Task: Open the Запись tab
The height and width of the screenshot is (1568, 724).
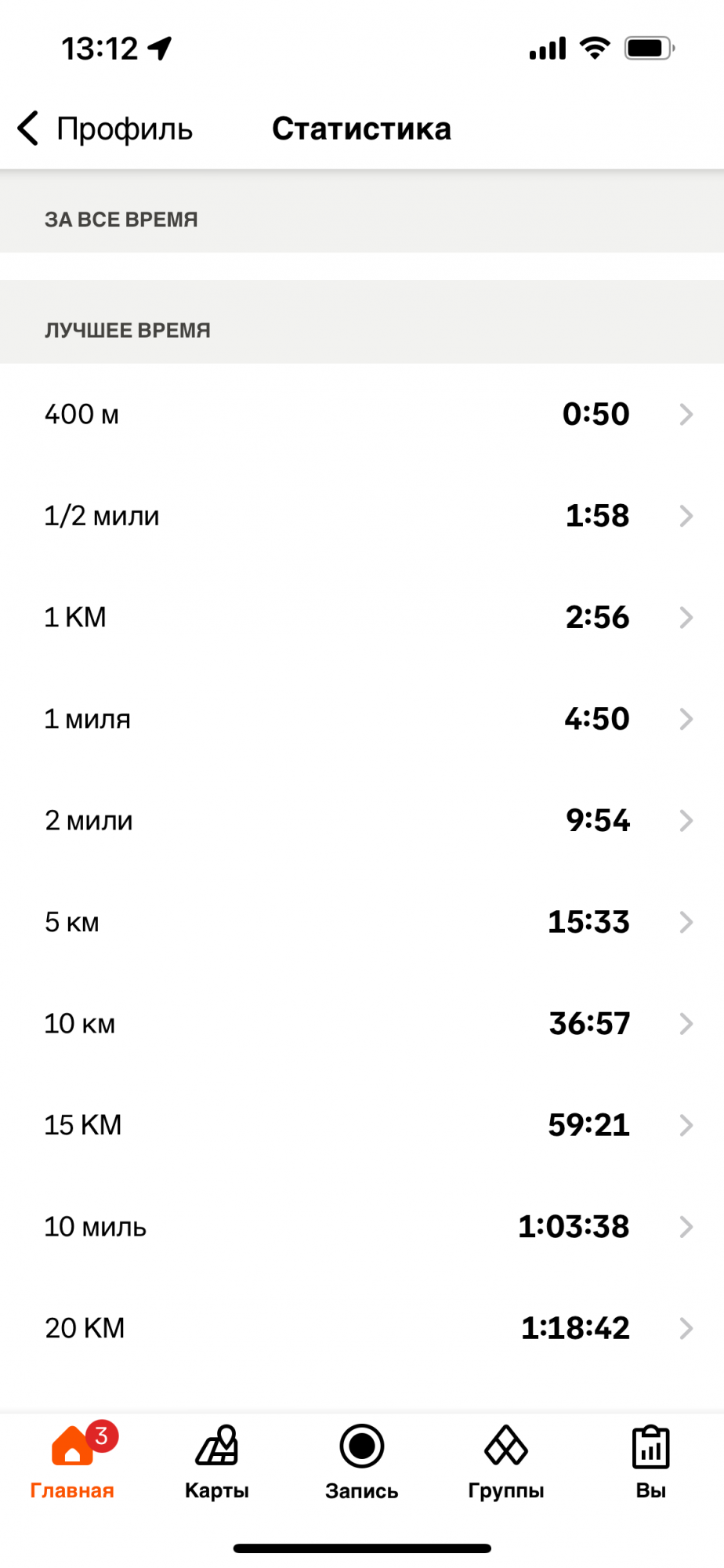Action: click(x=362, y=1462)
